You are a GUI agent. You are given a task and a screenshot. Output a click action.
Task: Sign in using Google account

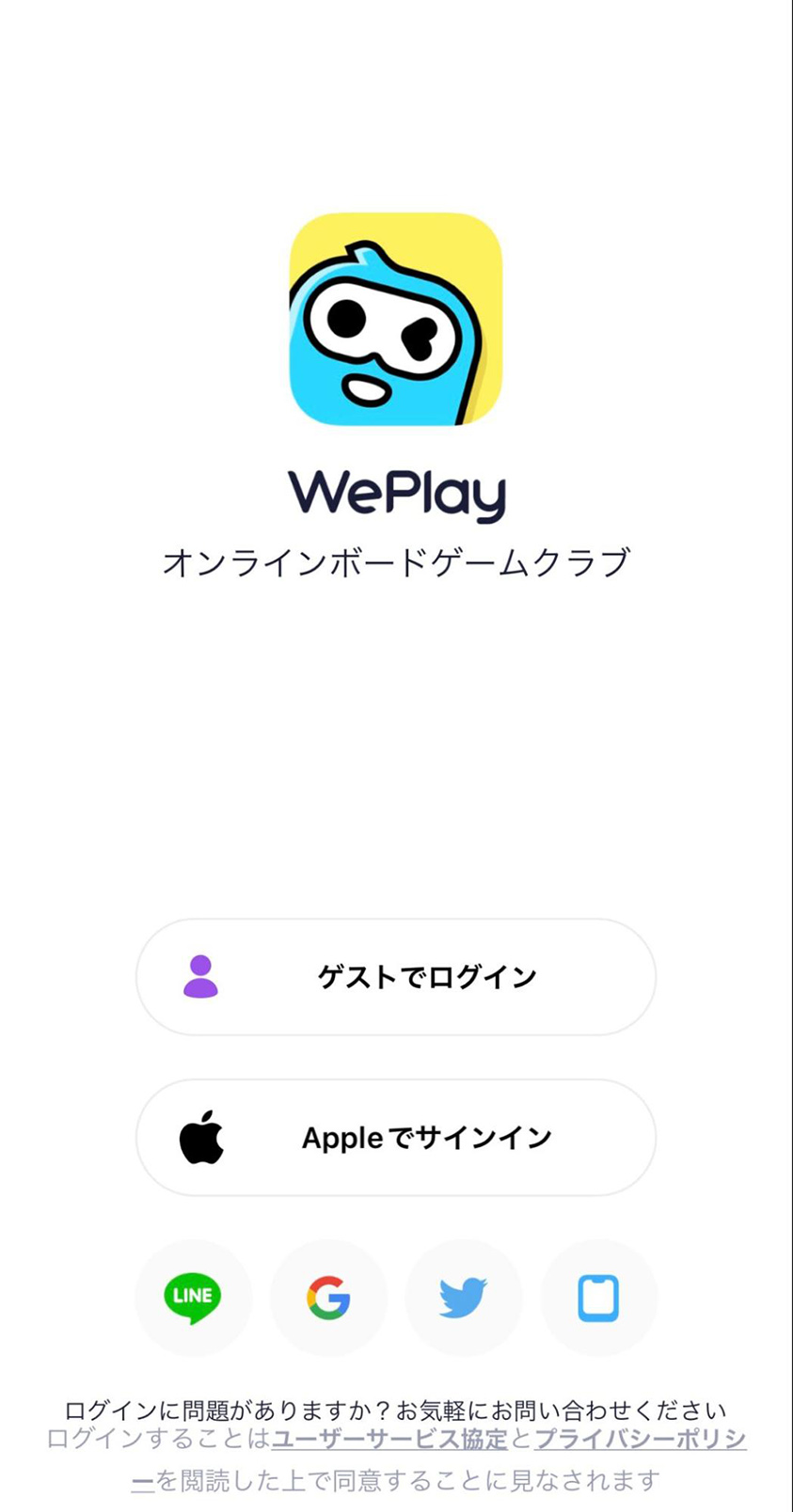(328, 1298)
